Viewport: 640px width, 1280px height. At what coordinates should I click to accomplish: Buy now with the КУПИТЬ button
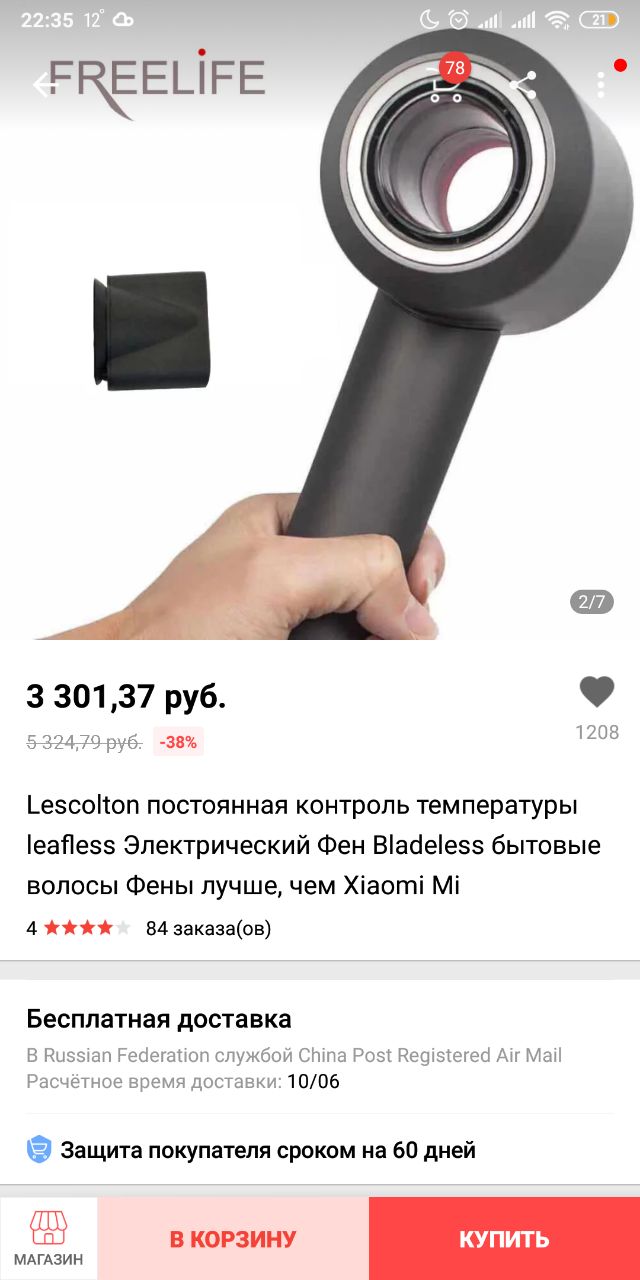click(504, 1239)
